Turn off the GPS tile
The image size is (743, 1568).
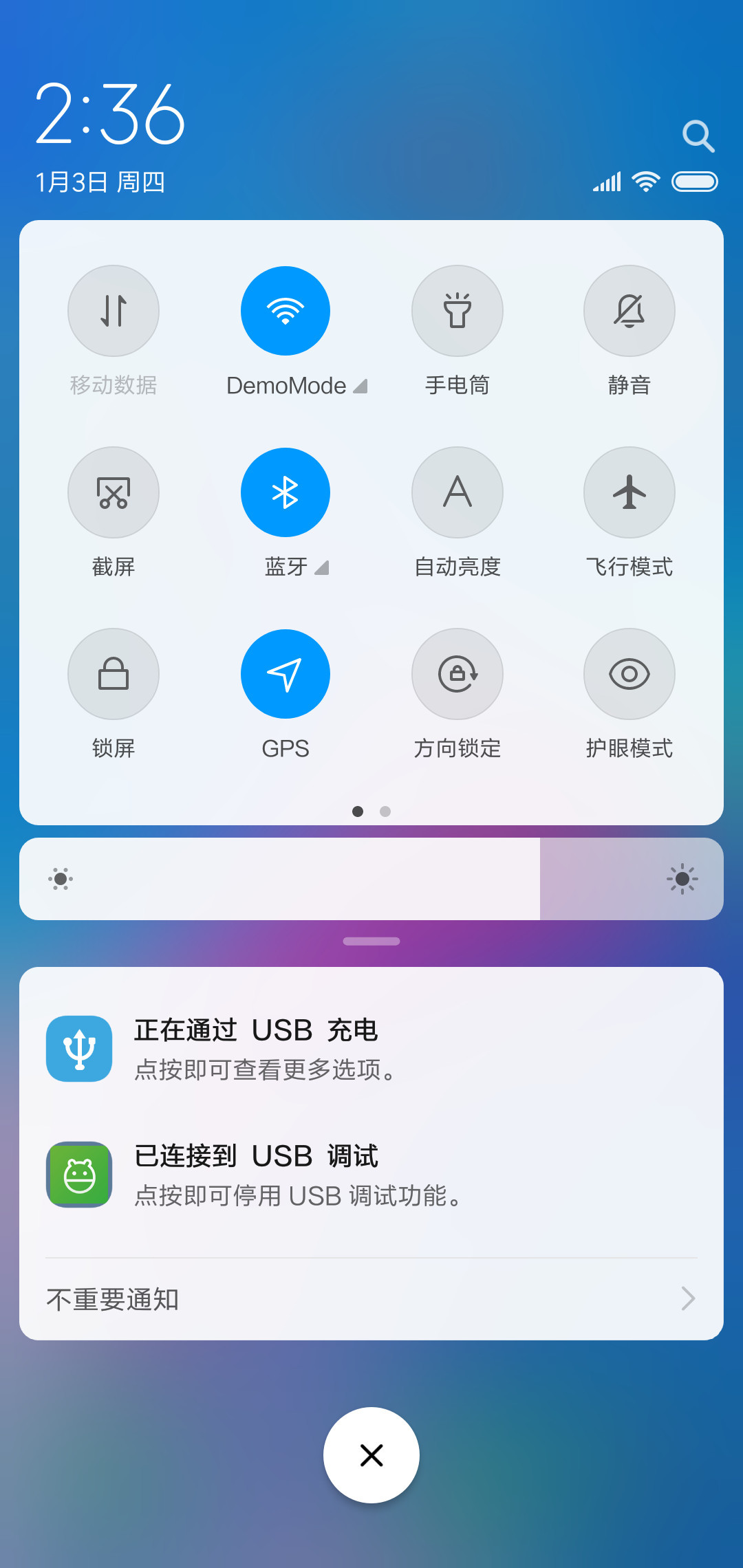(286, 674)
